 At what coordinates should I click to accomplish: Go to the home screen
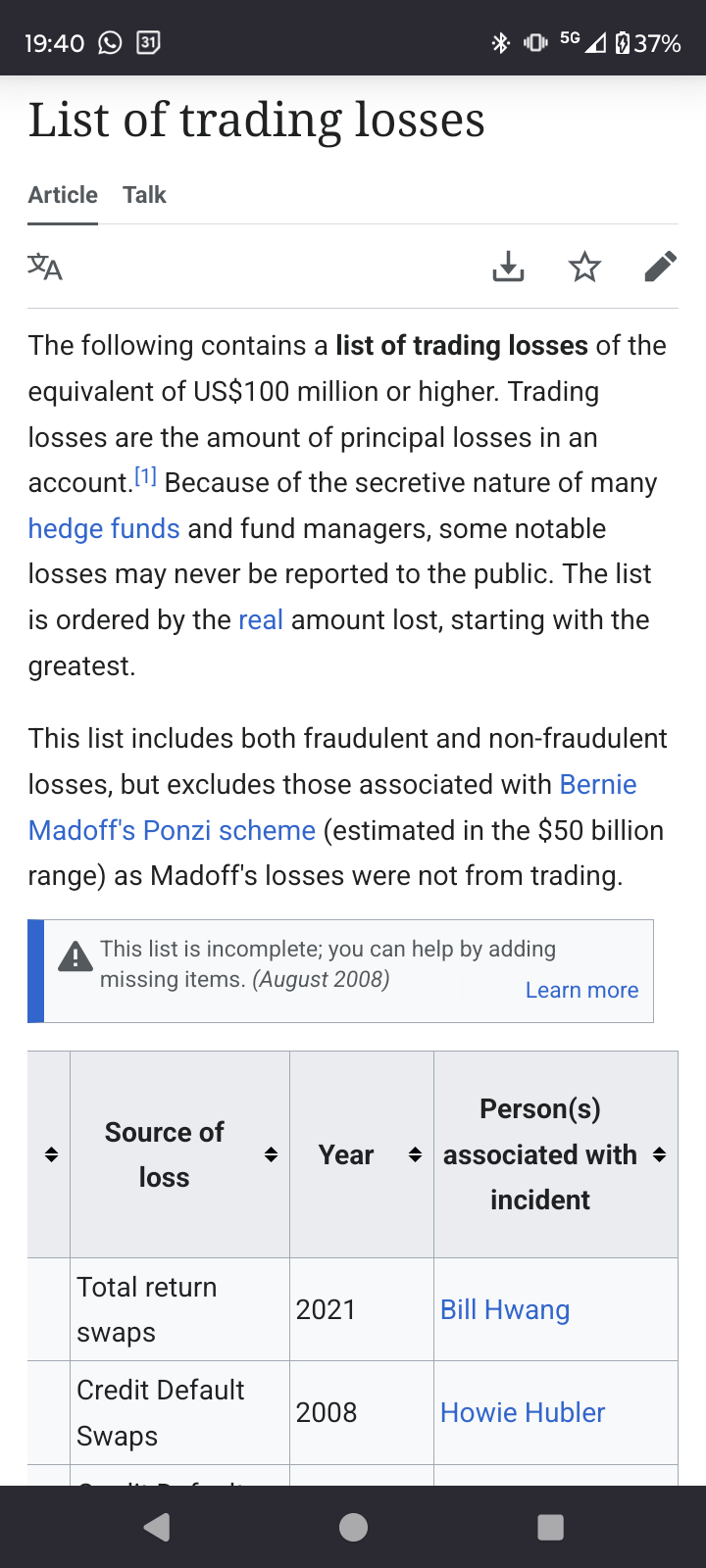tap(353, 1527)
